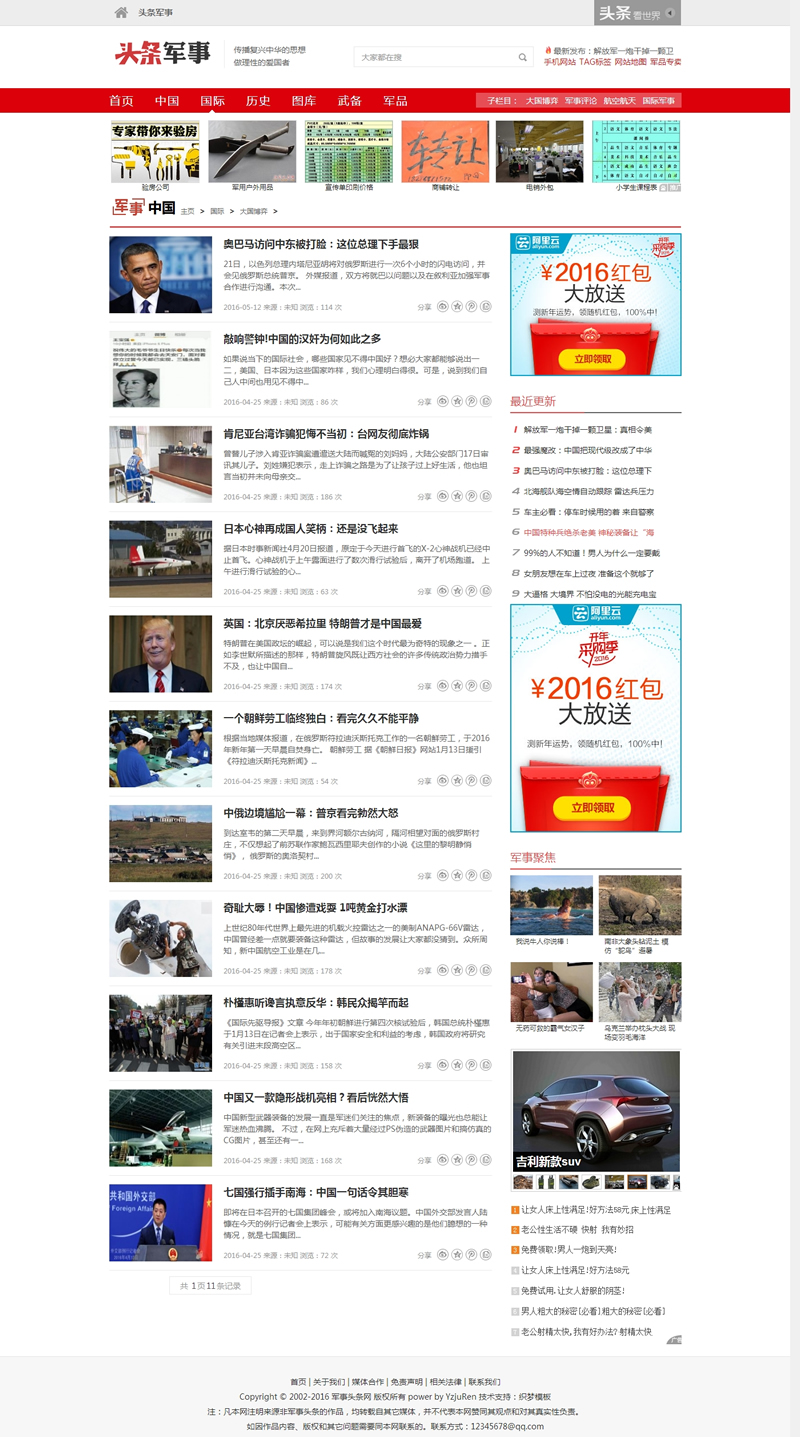Open article 敲响警钟!中国的汉奸为何如此之多
Image resolution: width=800 pixels, height=1437 pixels.
(x=302, y=339)
